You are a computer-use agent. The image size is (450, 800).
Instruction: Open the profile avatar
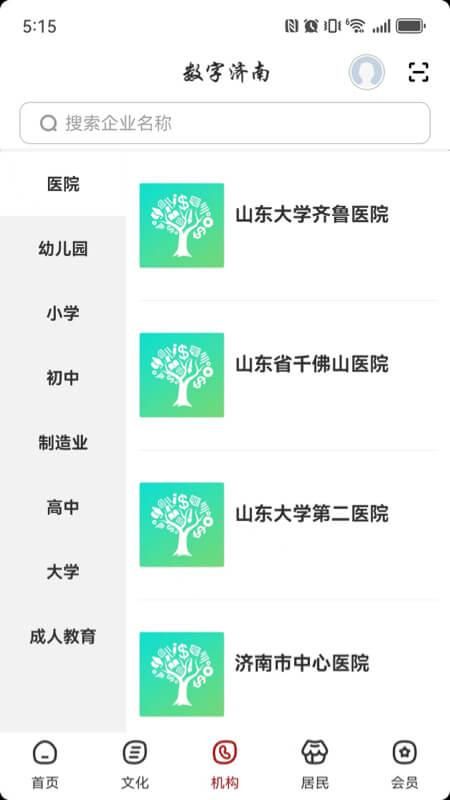[x=366, y=72]
